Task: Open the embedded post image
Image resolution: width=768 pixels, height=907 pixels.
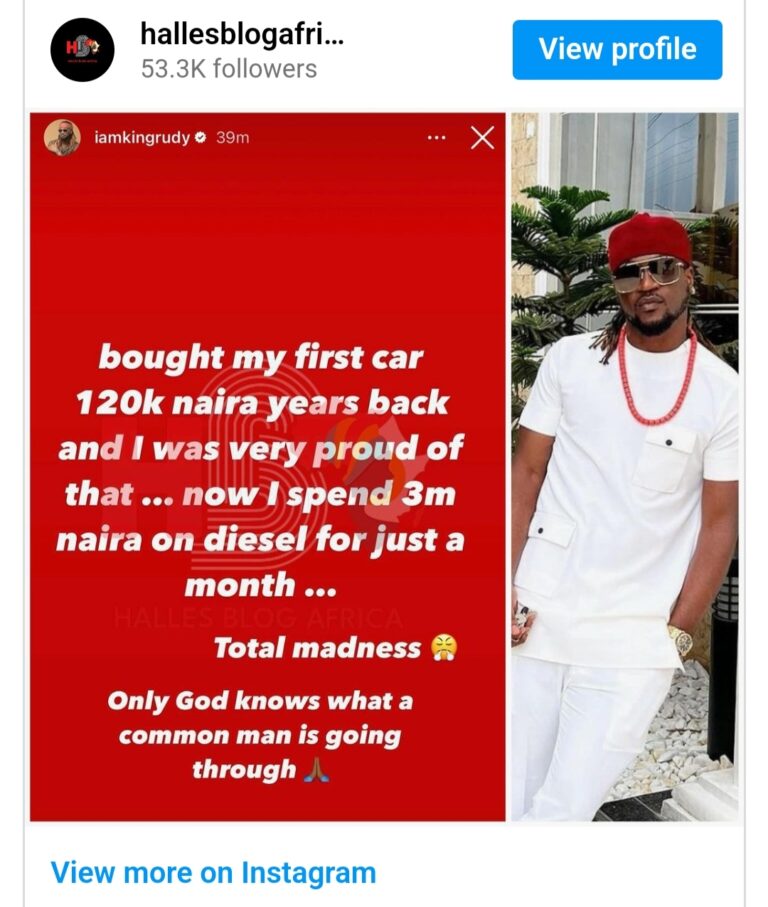Action: [384, 467]
